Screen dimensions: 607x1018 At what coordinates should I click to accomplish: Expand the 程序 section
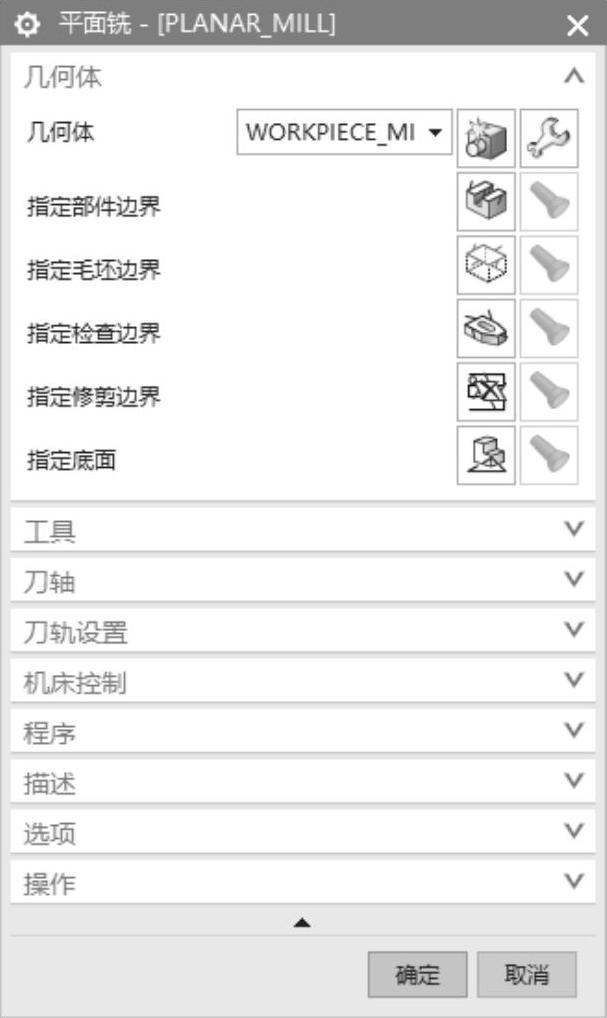pos(573,731)
